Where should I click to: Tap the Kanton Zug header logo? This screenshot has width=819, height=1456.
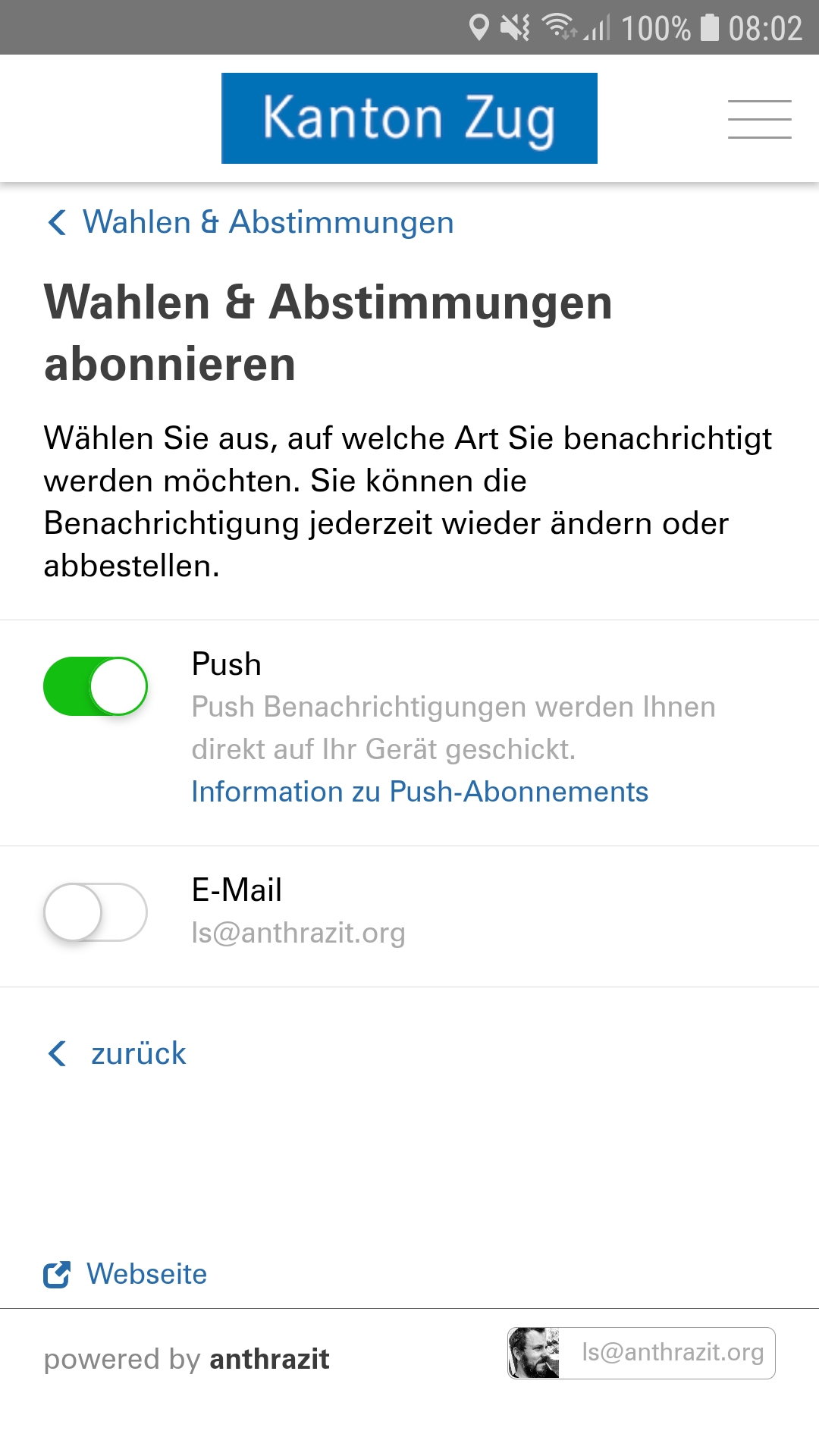409,118
